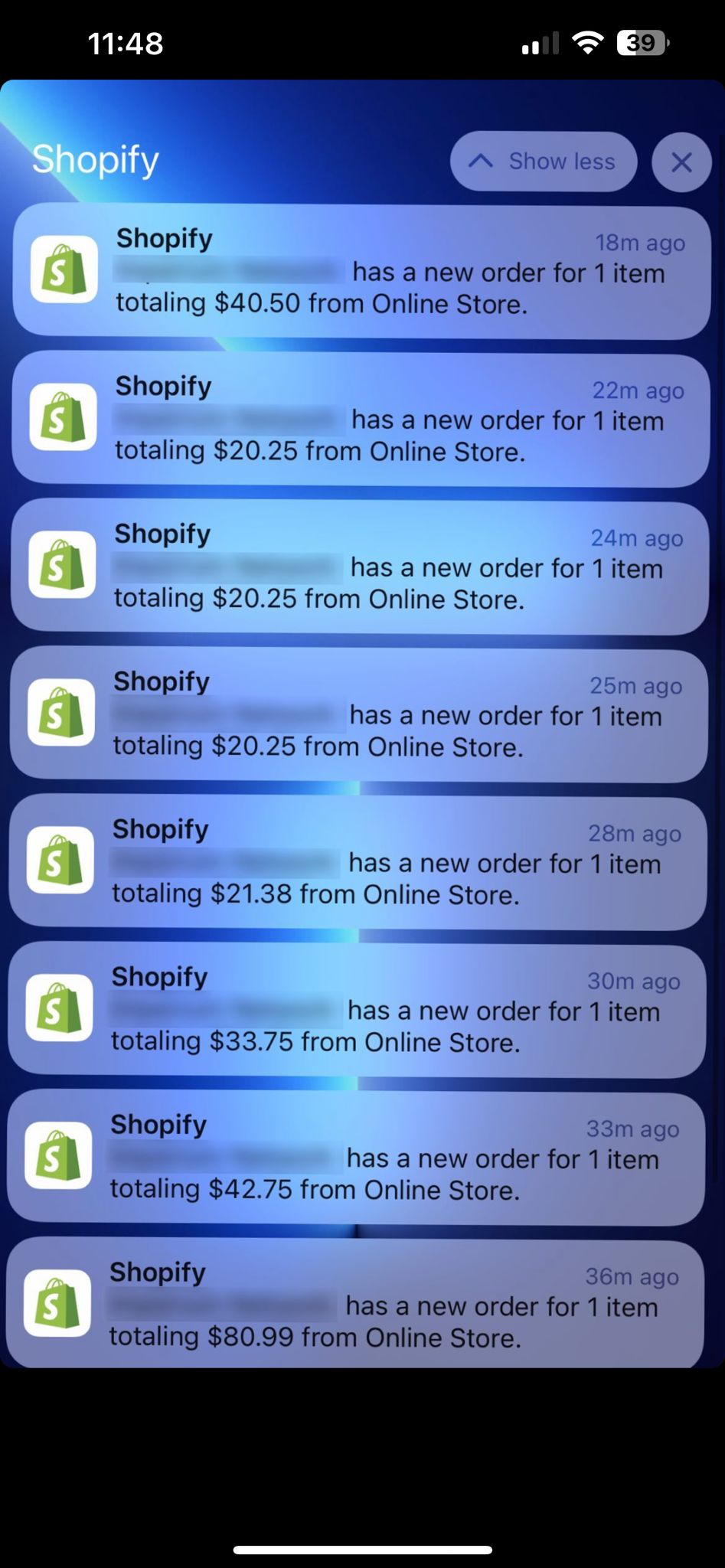Clear the Shopify notification group
725x1568 pixels.
(x=681, y=162)
